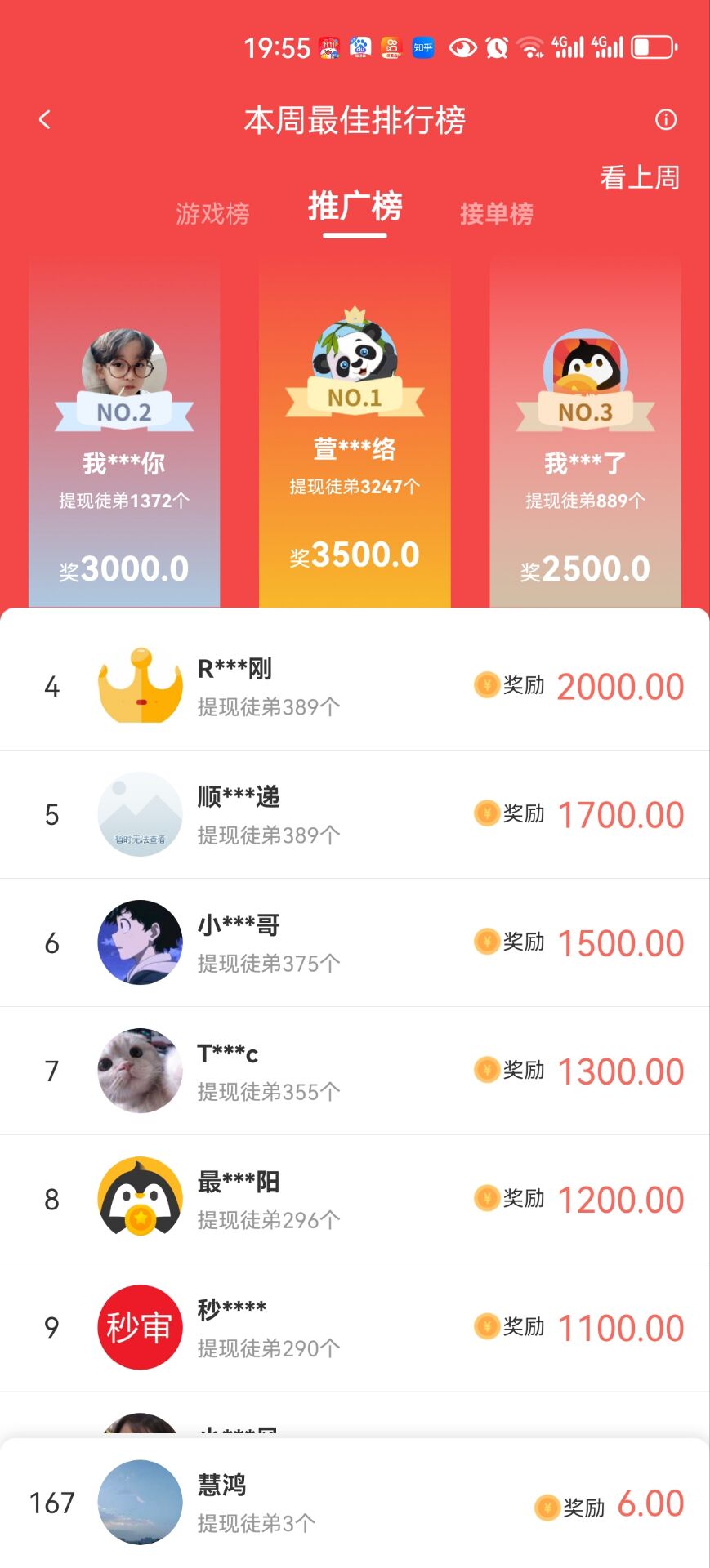Switch to the 接单榜 tab
710x1568 pixels.
pyautogui.click(x=496, y=214)
